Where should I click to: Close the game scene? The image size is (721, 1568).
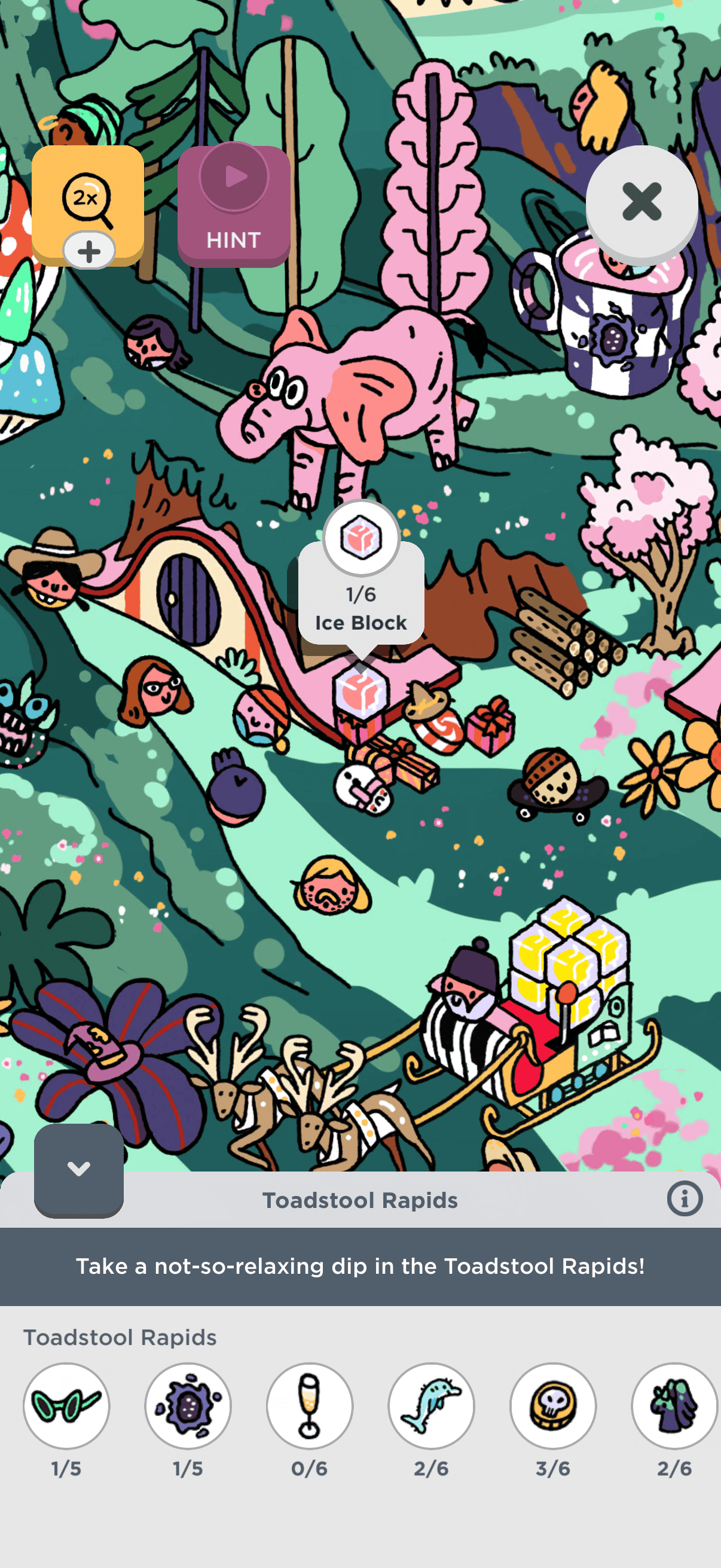click(641, 202)
